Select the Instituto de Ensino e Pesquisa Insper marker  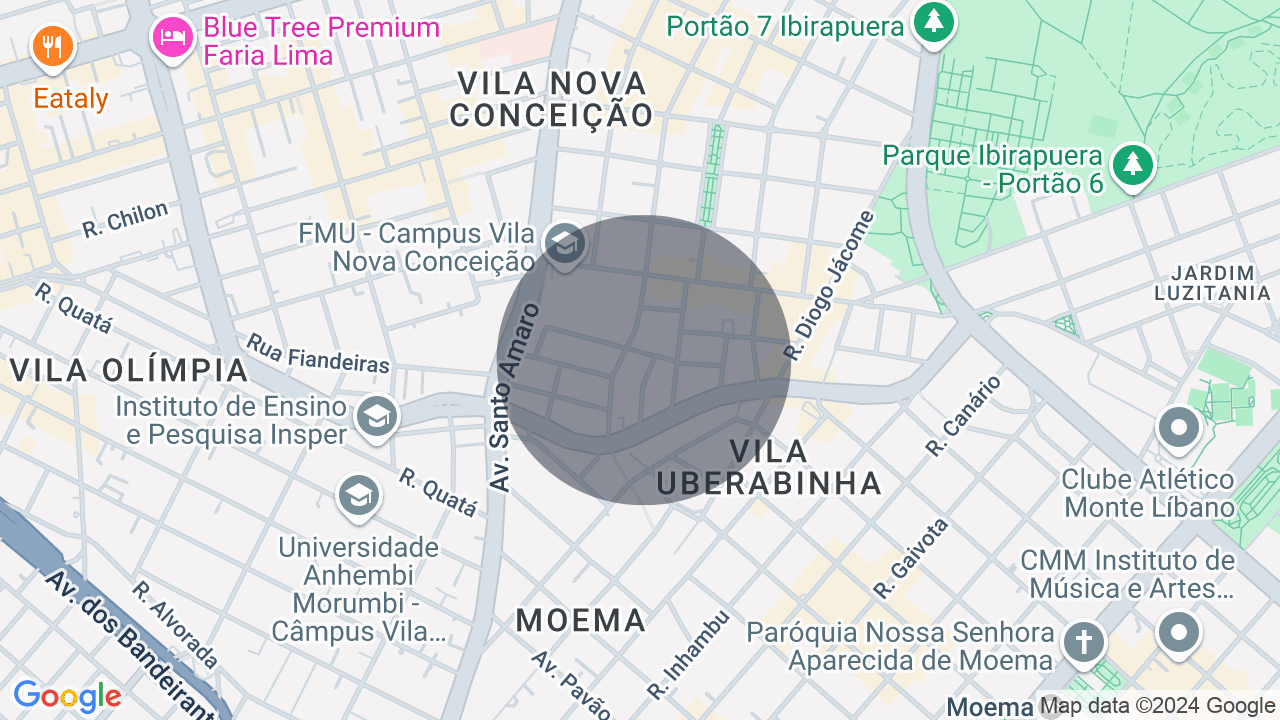click(x=376, y=418)
